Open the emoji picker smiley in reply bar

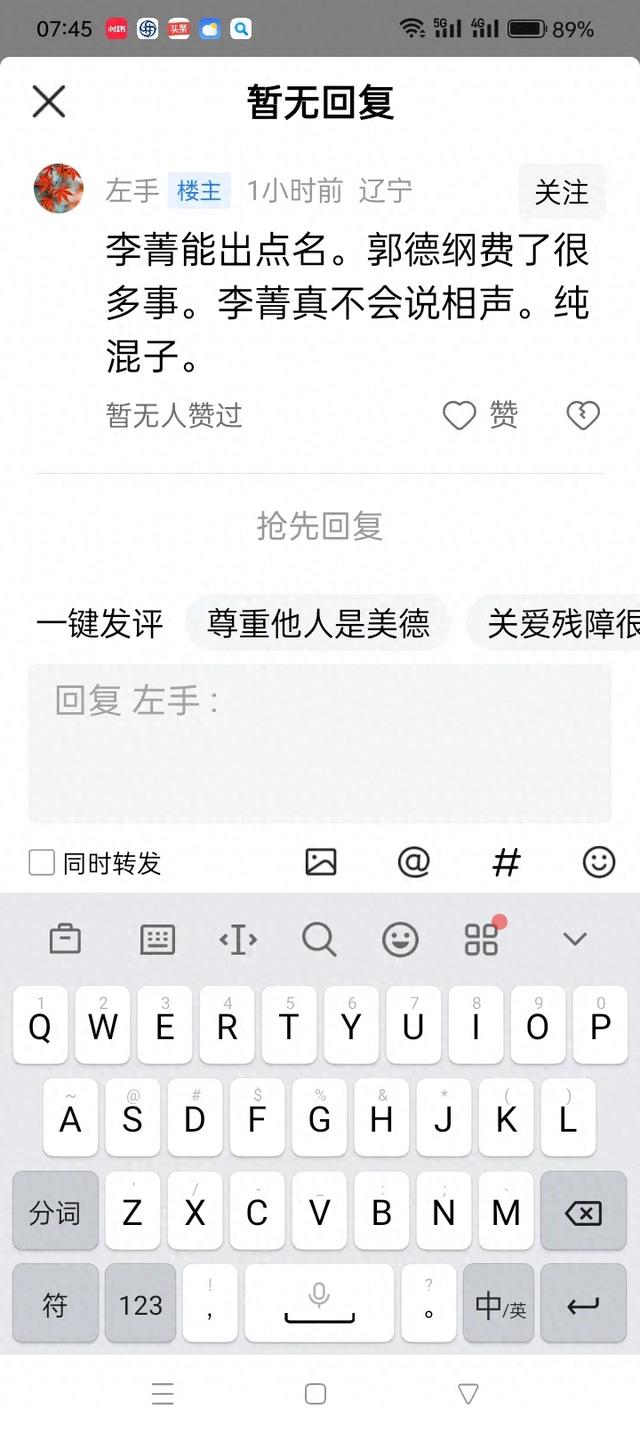coord(598,862)
